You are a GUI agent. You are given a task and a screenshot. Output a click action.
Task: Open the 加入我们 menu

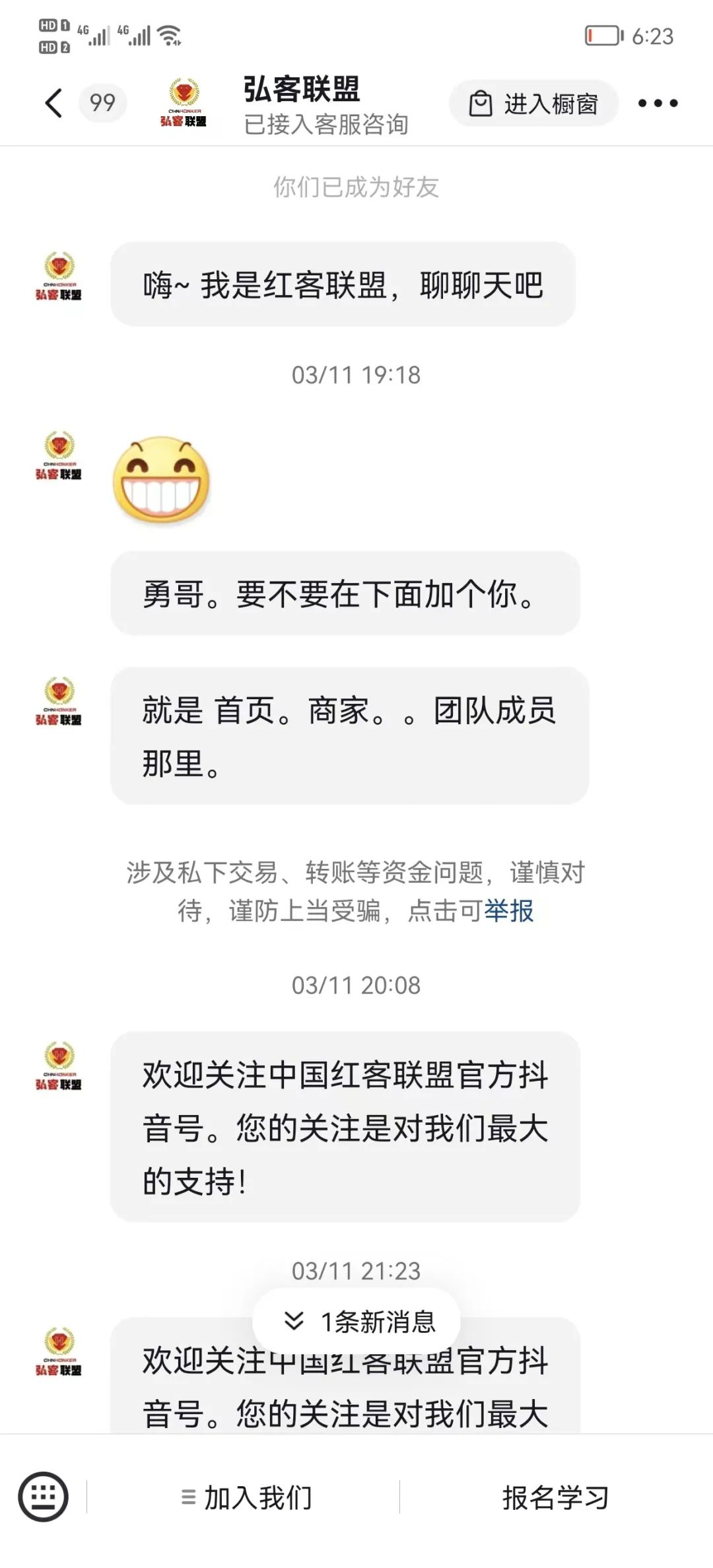click(246, 1497)
